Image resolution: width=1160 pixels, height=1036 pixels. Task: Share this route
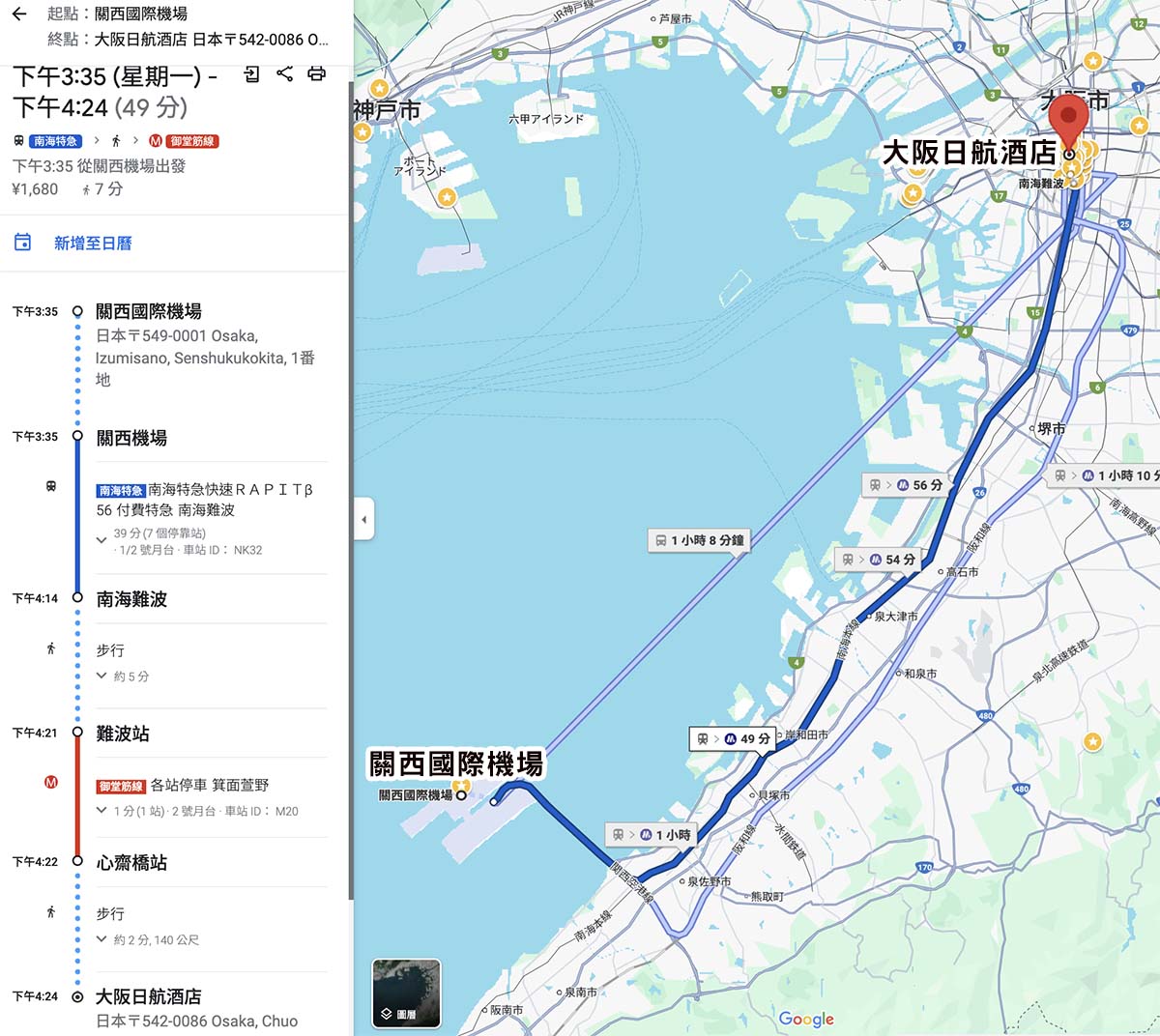[284, 74]
